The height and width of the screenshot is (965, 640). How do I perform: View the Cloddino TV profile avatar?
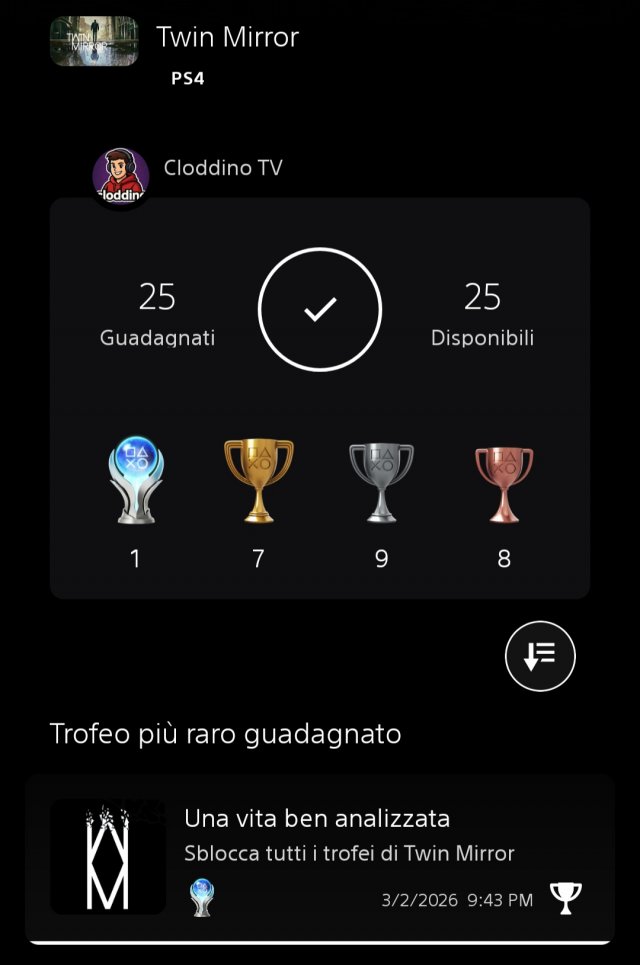coord(121,177)
